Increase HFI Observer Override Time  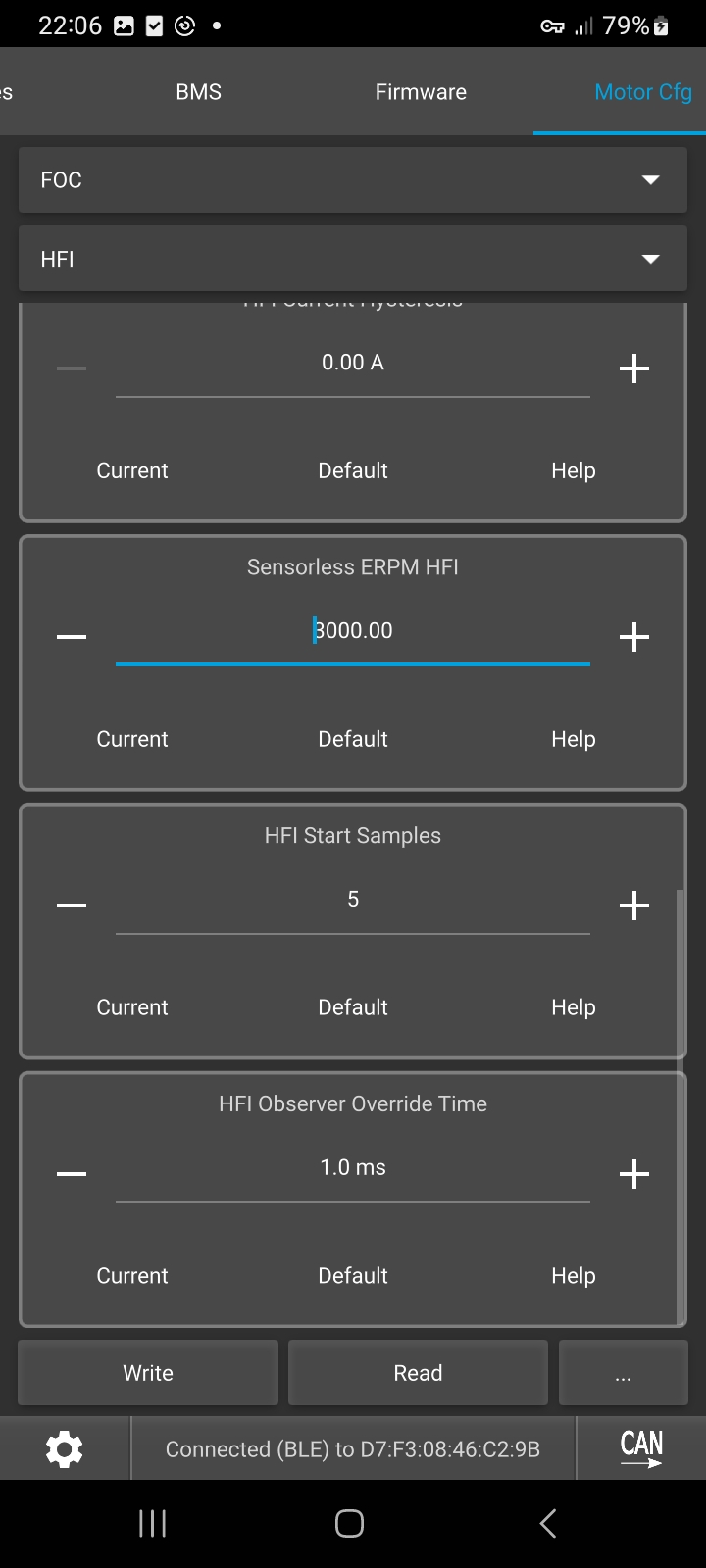point(634,1174)
